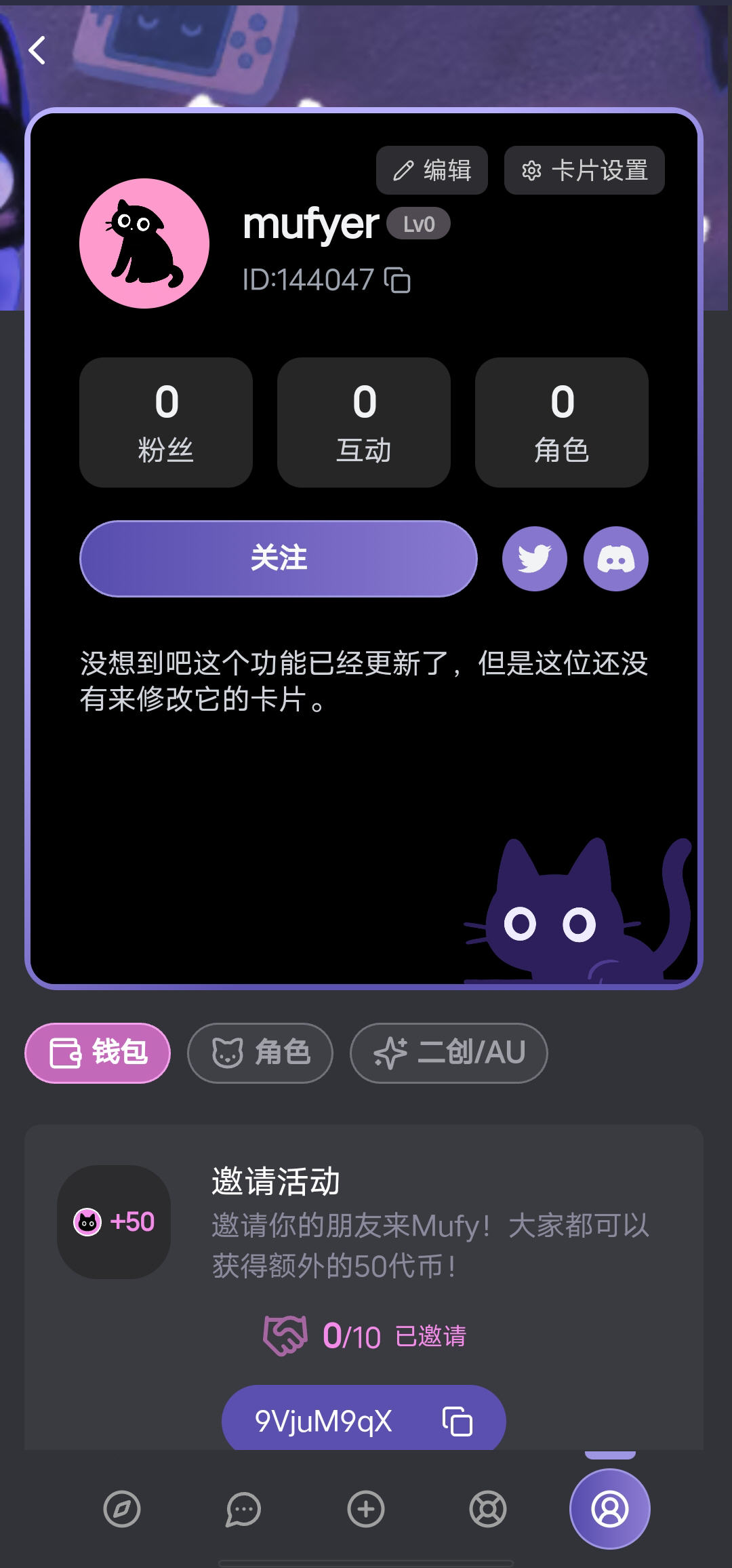This screenshot has width=732, height=1568.
Task: Open the profile icon in bottom navigation
Action: tap(609, 1510)
